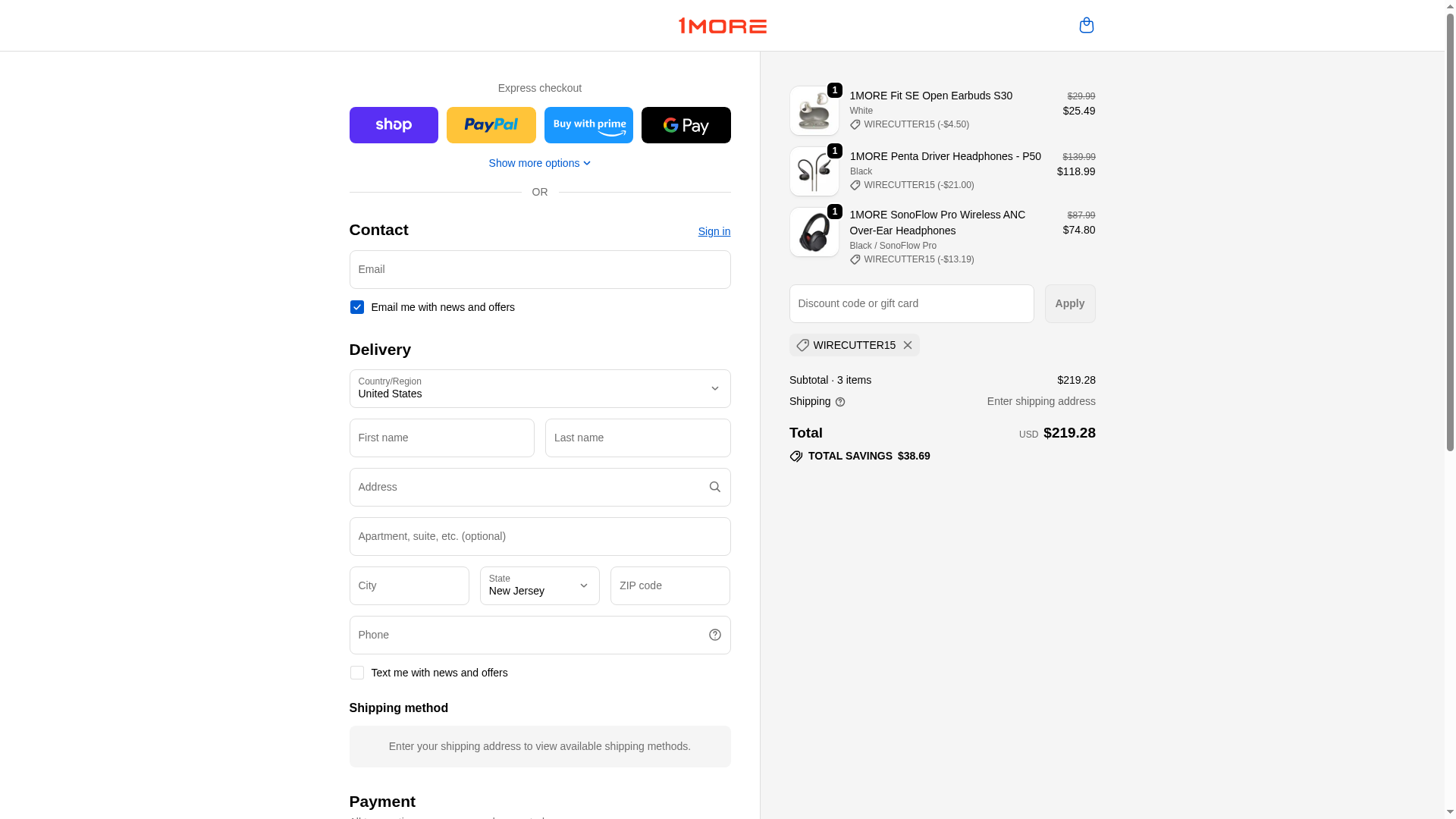Open the shopping bag icon
The height and width of the screenshot is (819, 1456).
(1086, 26)
